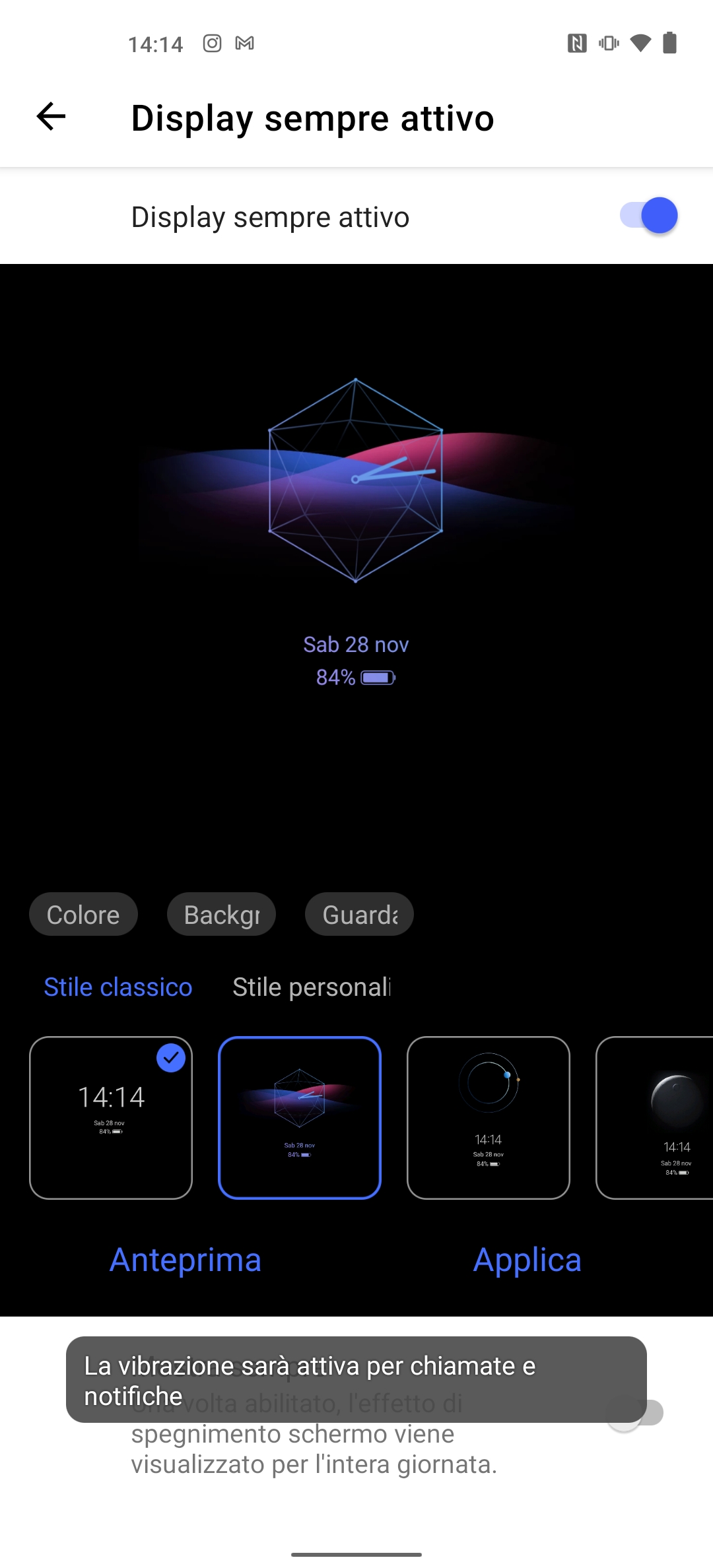Switch to Stile classico tab

tap(118, 987)
